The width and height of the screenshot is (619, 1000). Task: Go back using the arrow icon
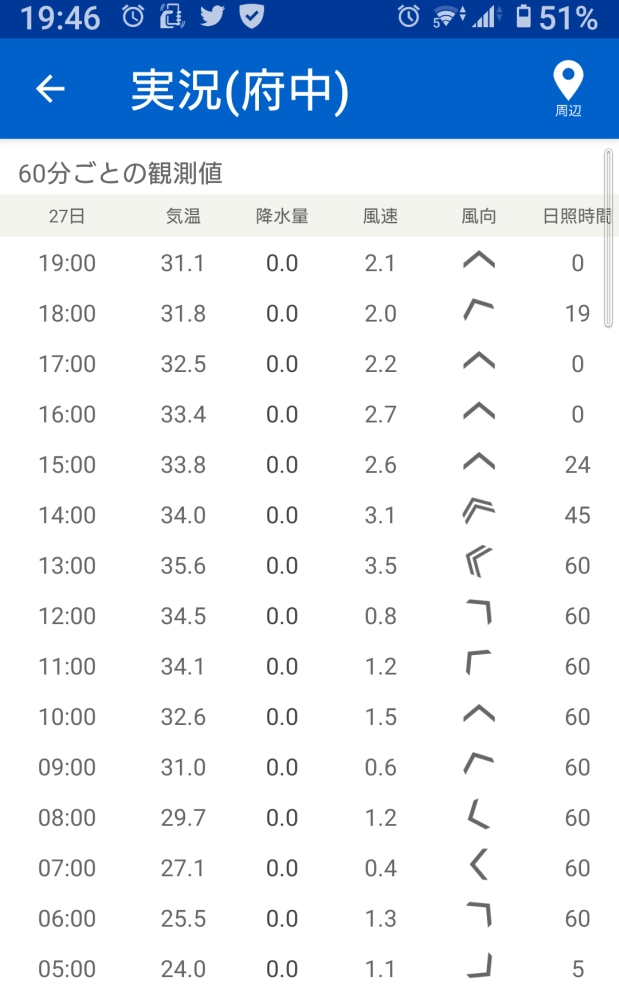point(50,89)
